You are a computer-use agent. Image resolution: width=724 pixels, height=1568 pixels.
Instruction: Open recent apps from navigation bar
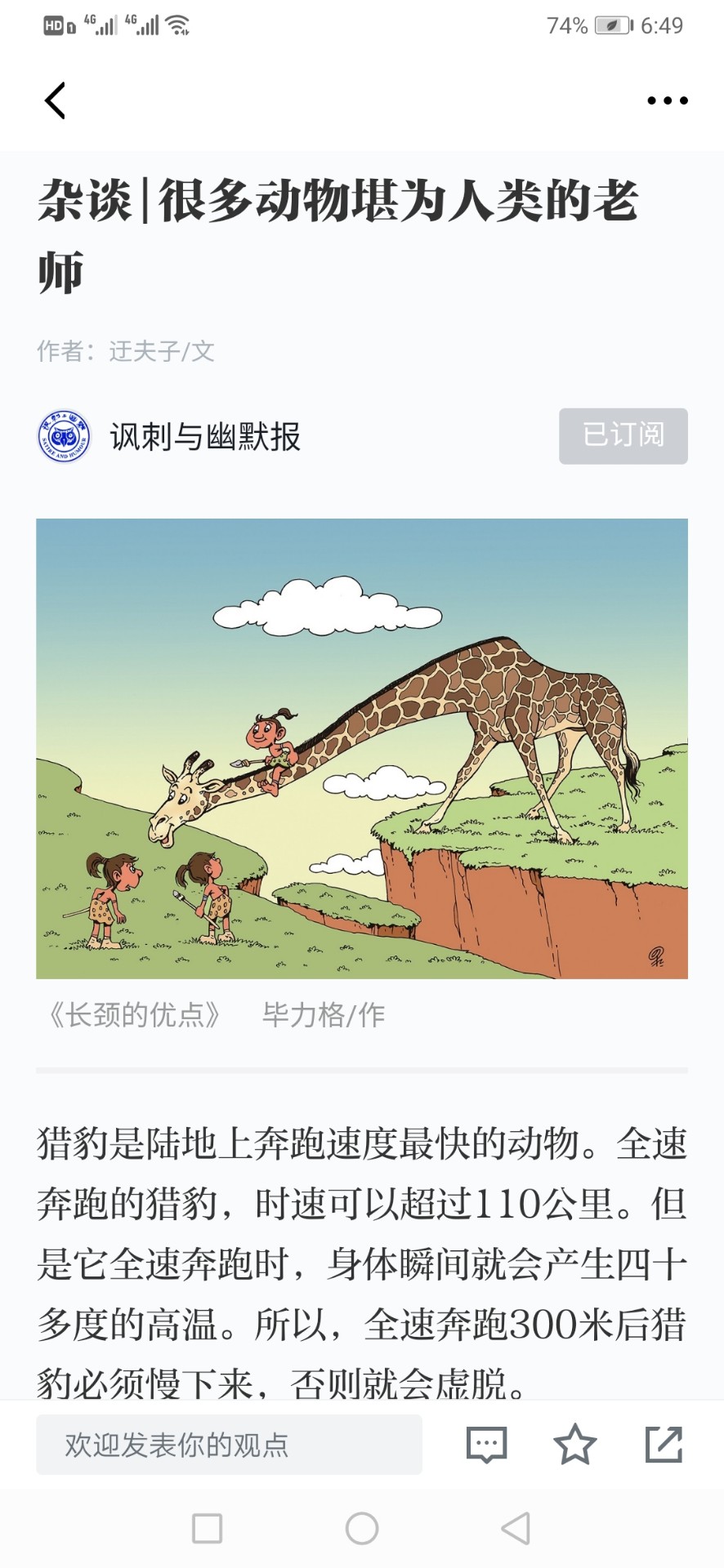coord(207,1528)
